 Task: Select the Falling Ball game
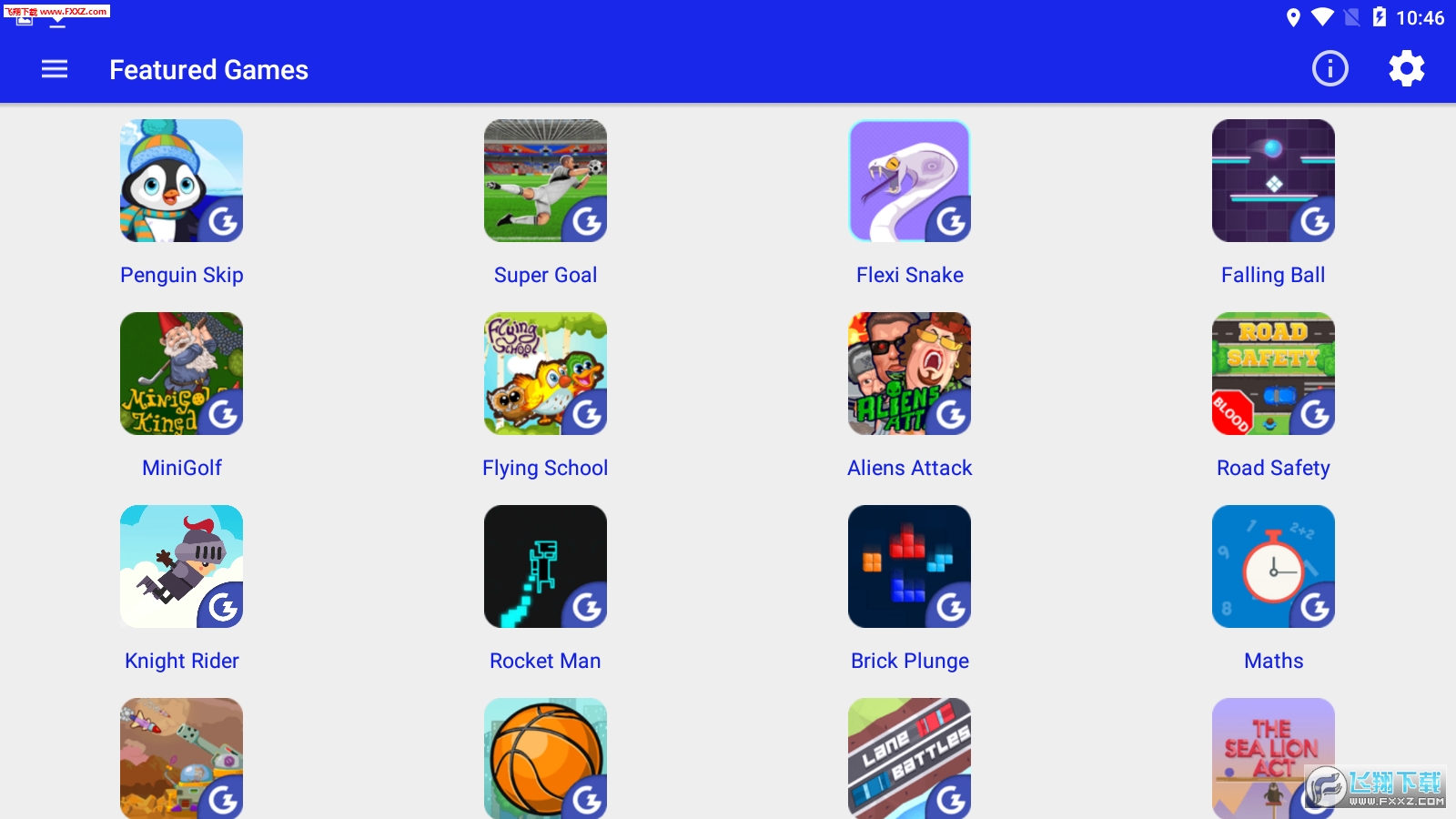pos(1273,181)
